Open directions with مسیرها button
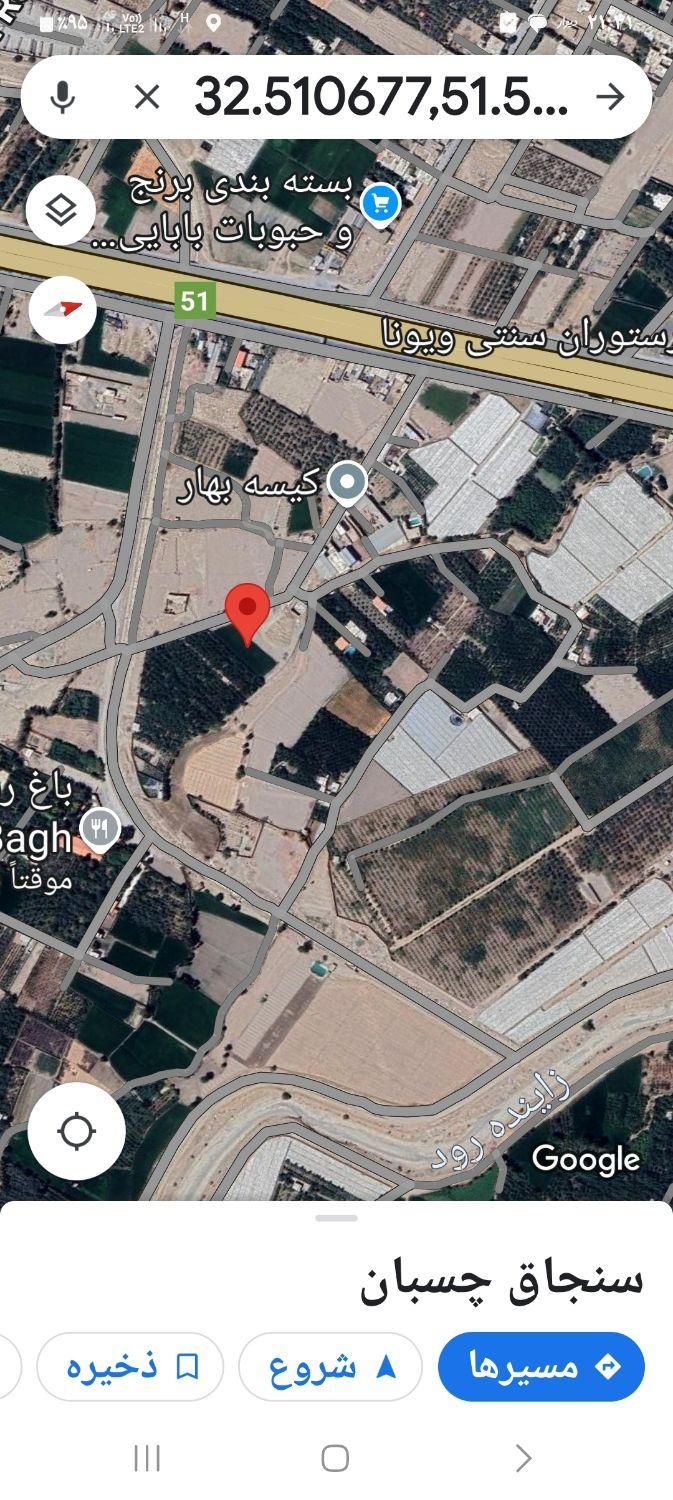 click(541, 1366)
